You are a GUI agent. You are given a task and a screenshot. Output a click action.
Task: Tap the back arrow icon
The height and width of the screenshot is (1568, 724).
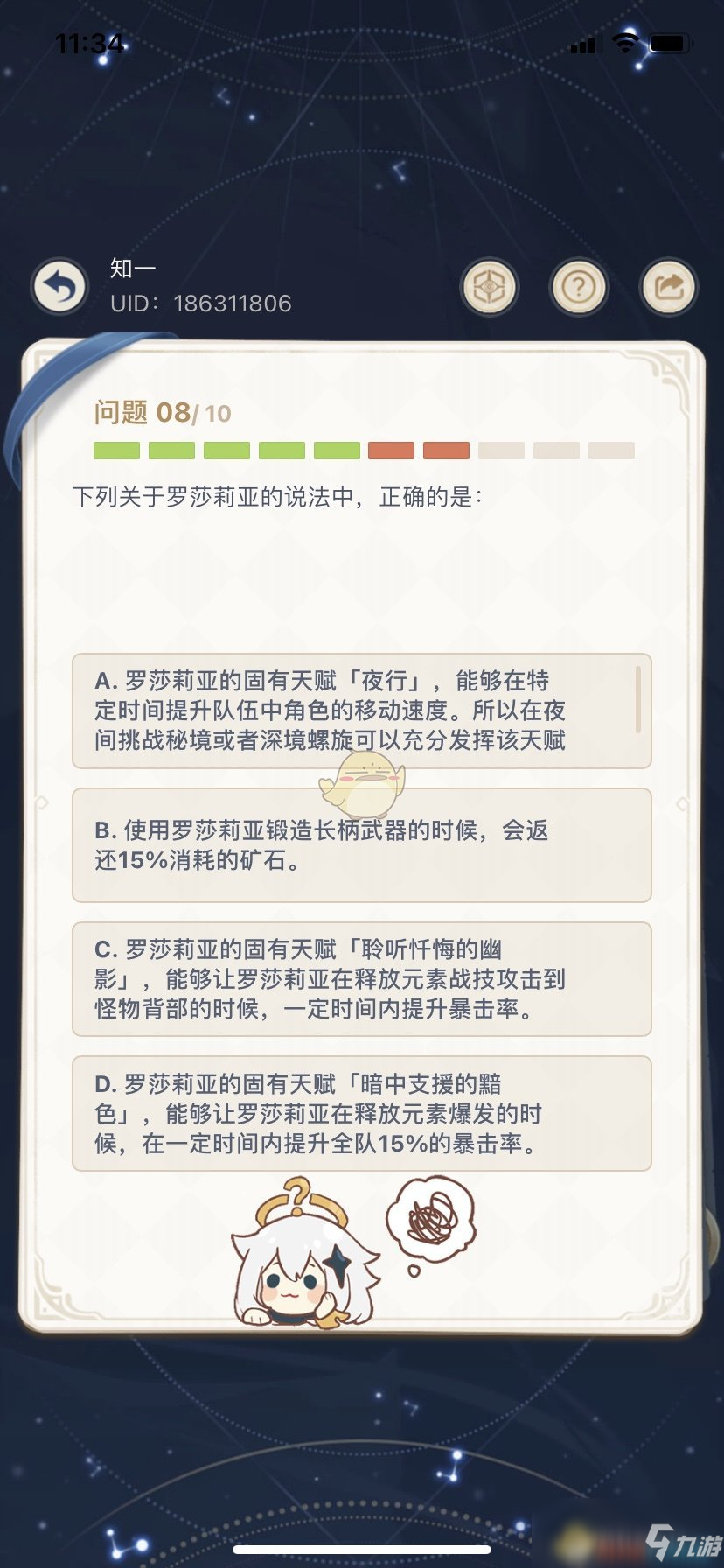tap(59, 287)
